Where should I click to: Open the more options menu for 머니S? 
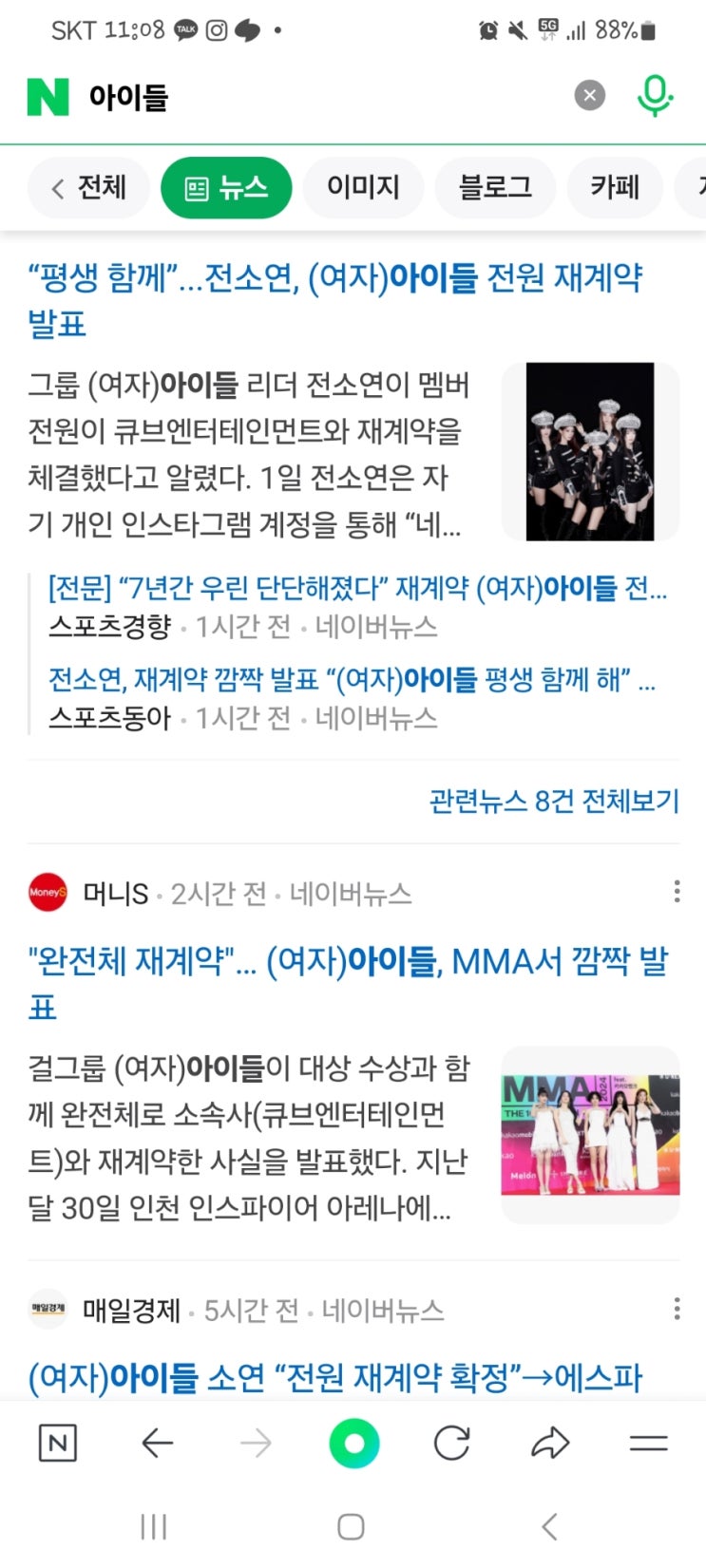coord(677,891)
